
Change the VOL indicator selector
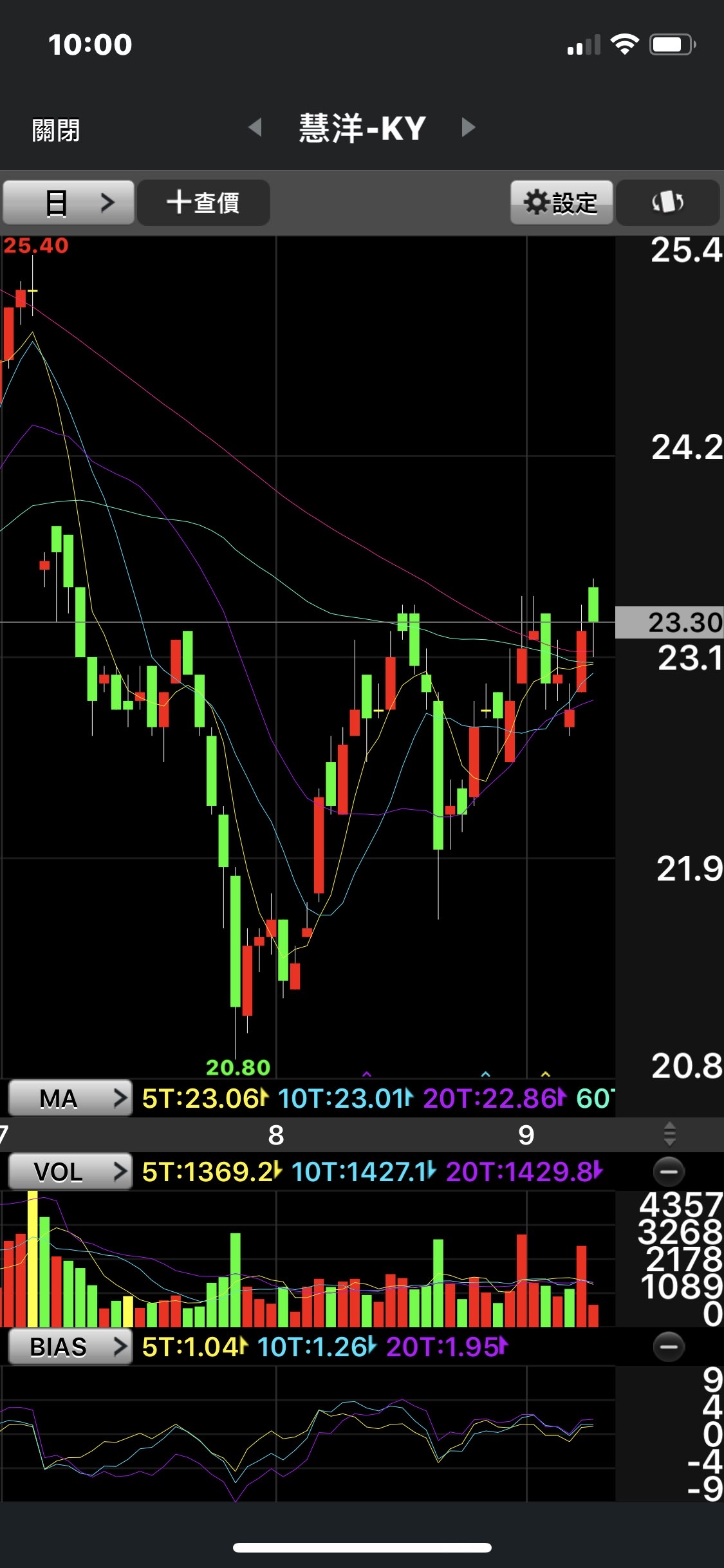pyautogui.click(x=70, y=1171)
